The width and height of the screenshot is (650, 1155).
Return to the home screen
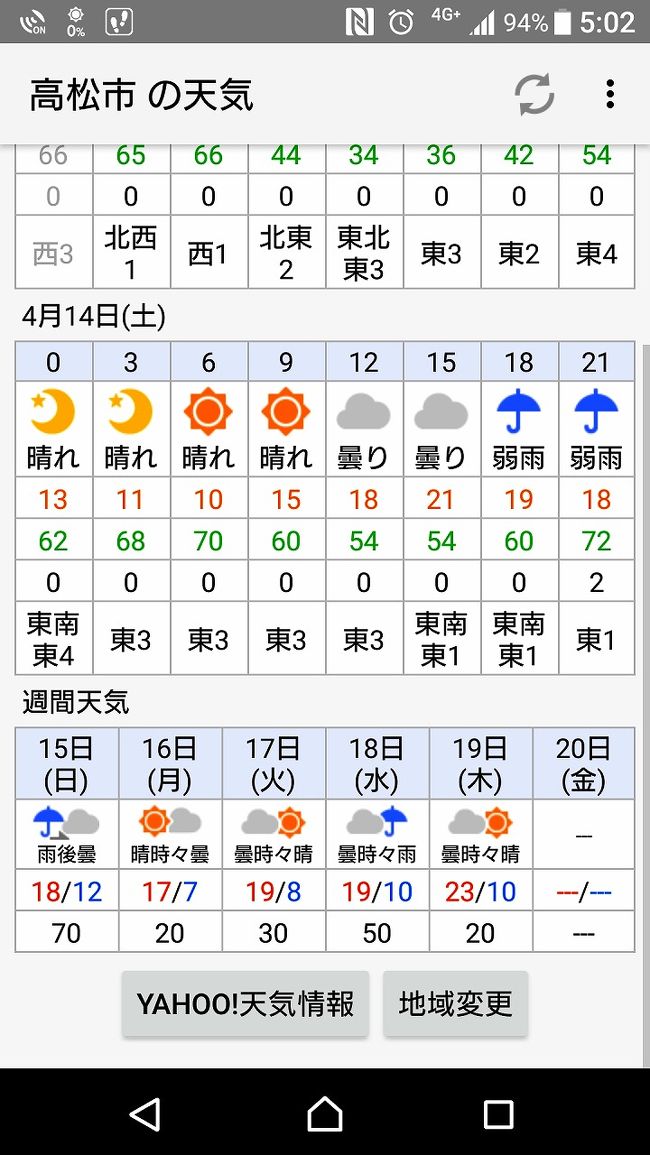click(x=325, y=1114)
